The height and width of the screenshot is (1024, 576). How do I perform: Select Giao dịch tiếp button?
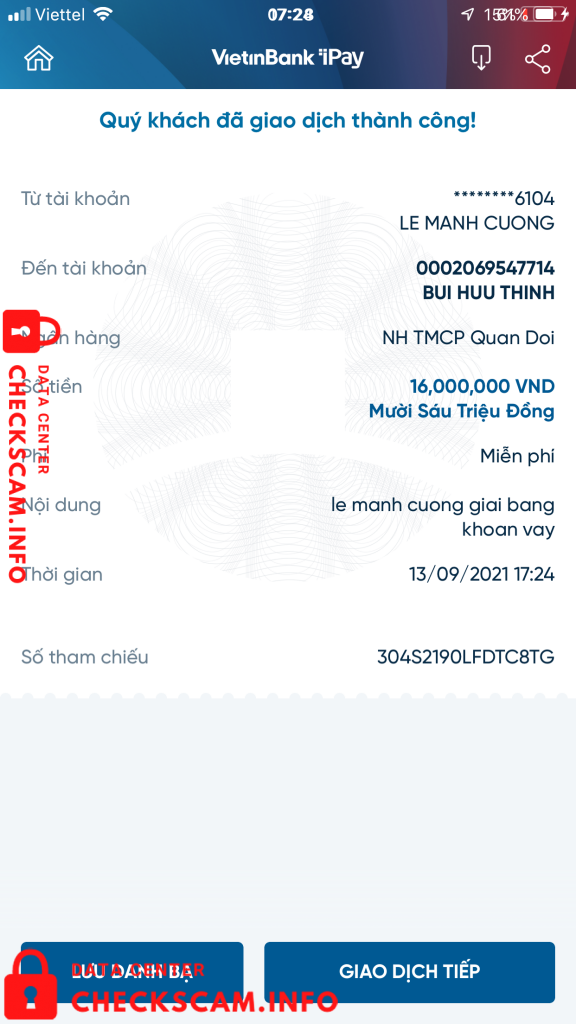(x=409, y=972)
